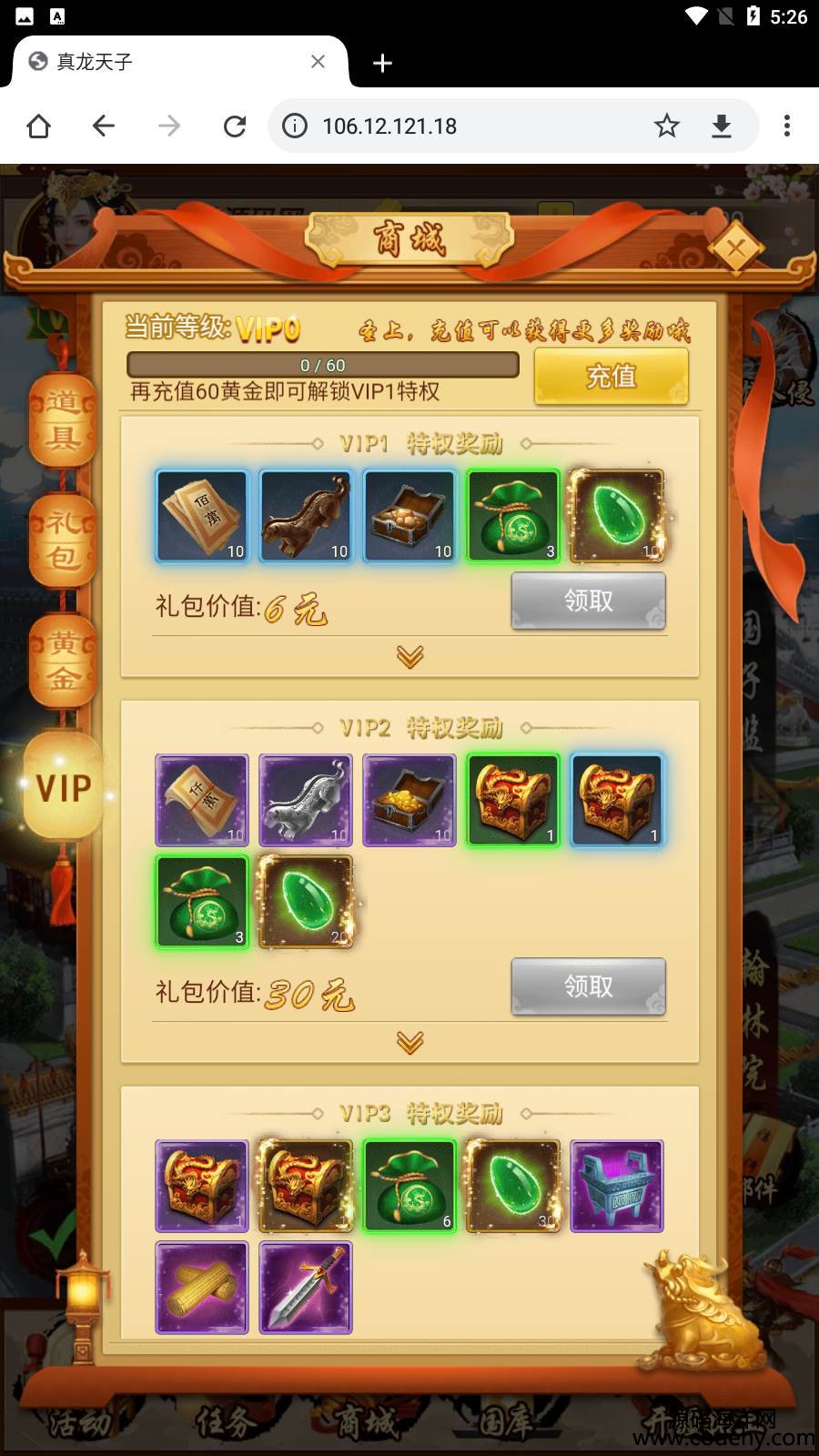This screenshot has height=1456, width=819.
Task: Select the VIP lantern tab
Action: (63, 788)
